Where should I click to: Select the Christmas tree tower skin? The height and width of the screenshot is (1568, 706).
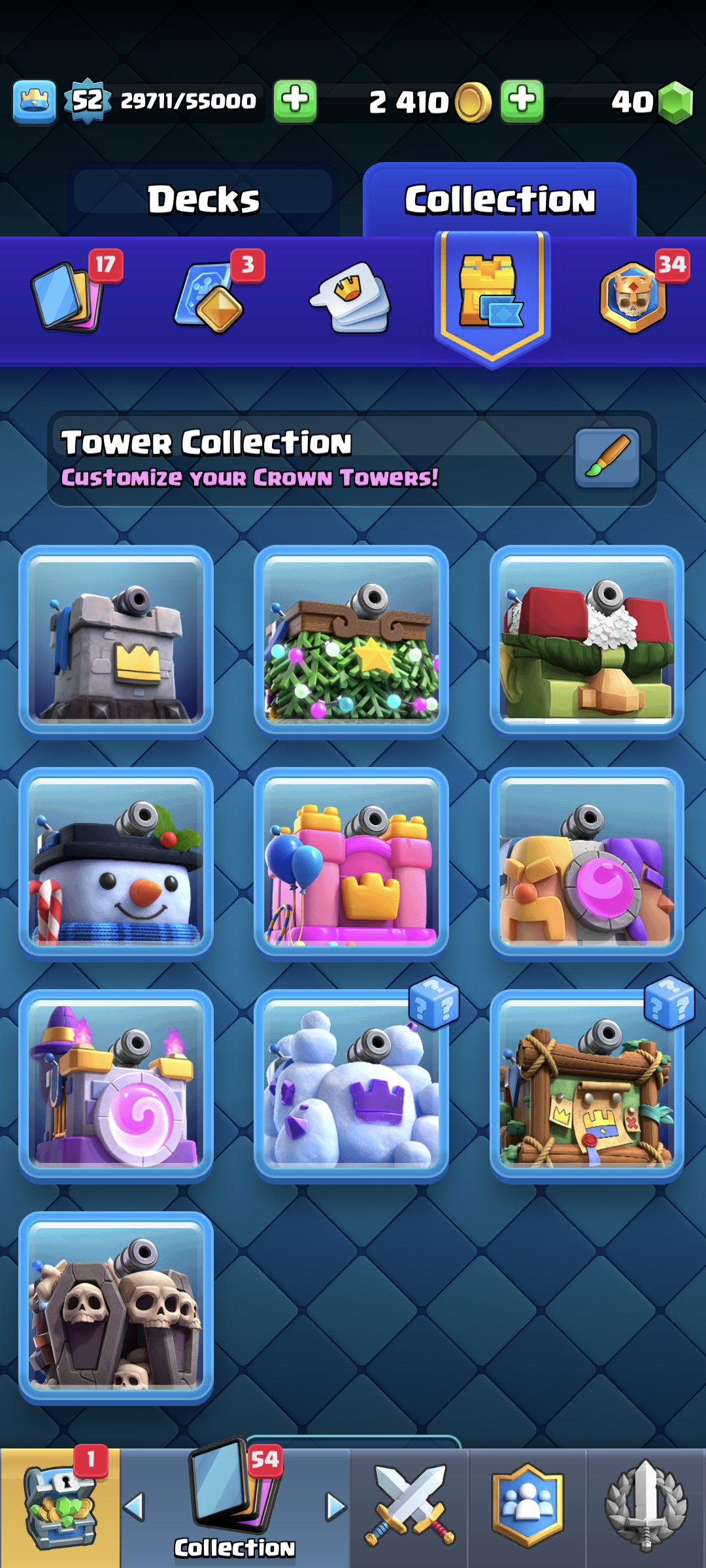tap(351, 642)
